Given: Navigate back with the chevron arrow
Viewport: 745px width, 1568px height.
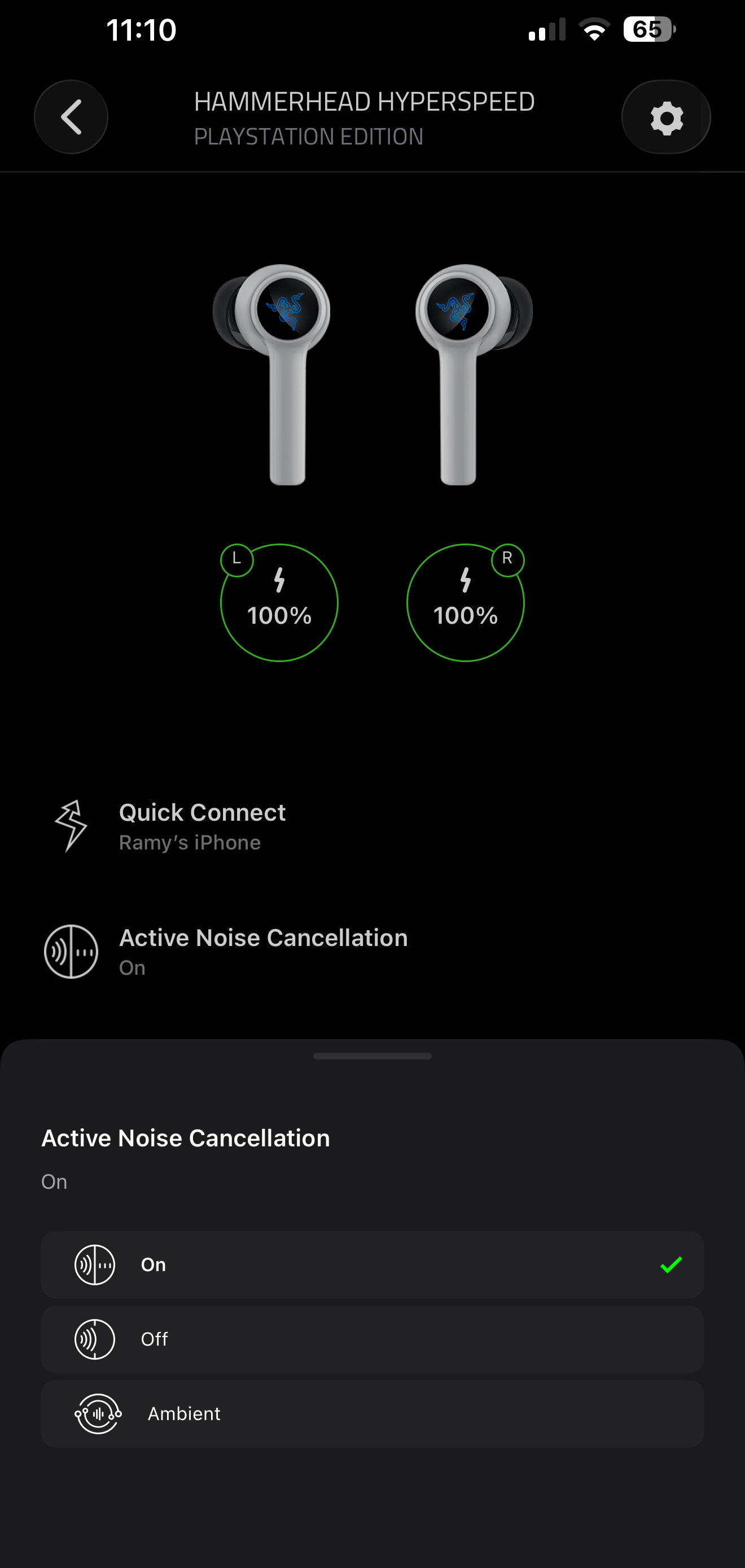Looking at the screenshot, I should pyautogui.click(x=71, y=117).
